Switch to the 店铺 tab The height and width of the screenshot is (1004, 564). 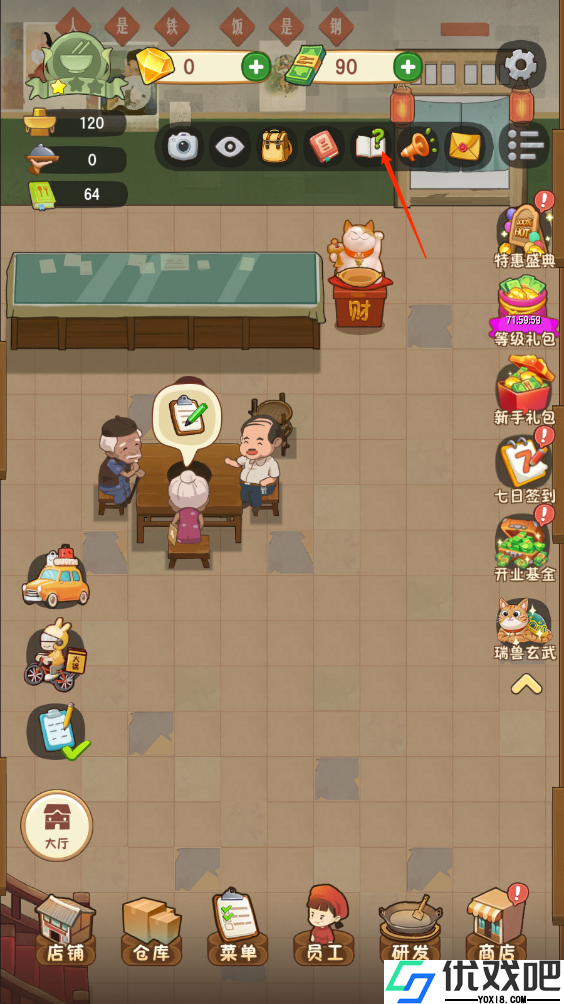pyautogui.click(x=65, y=930)
